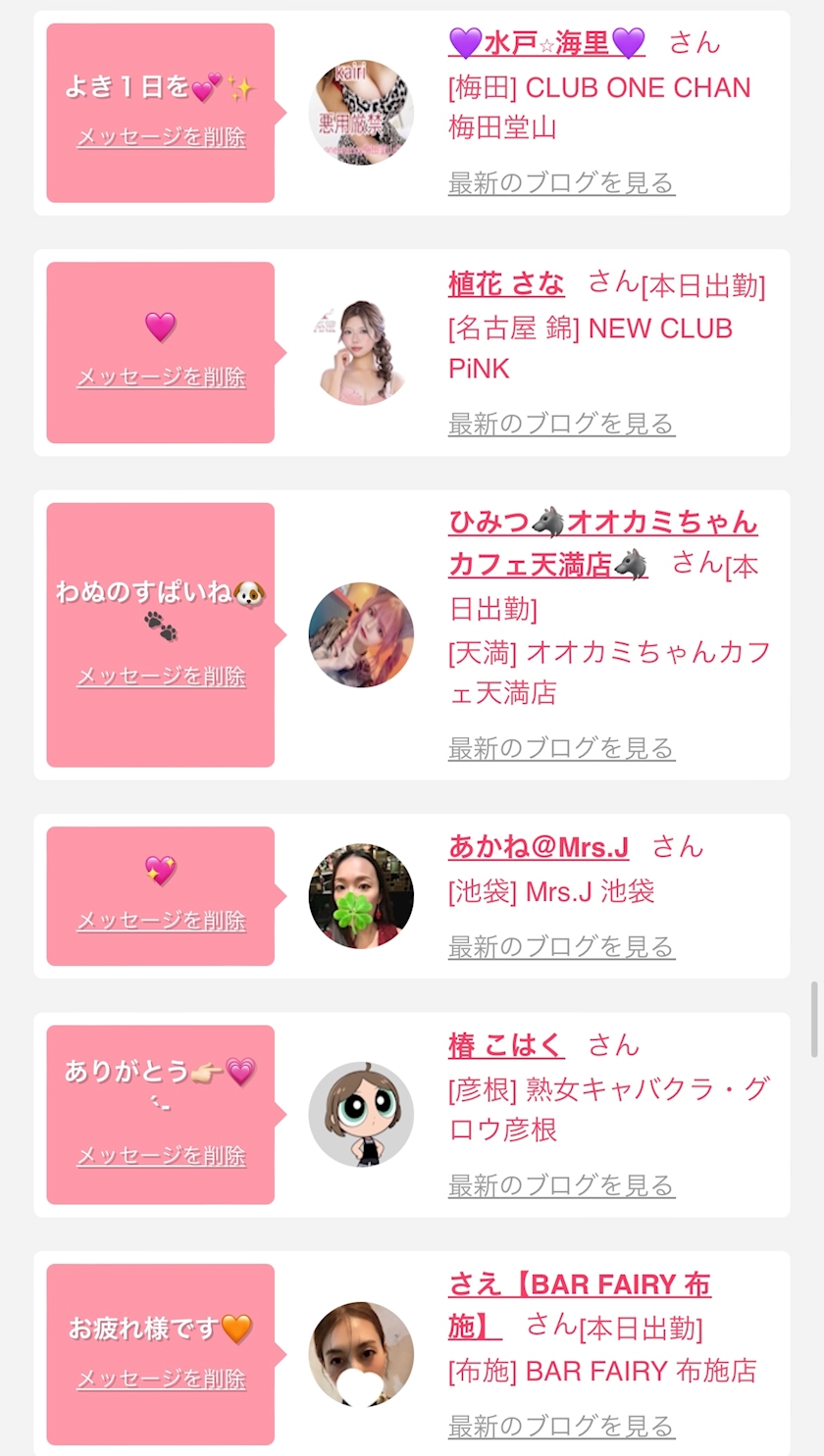Delete the ありがとう message
This screenshot has width=824, height=1456.
pyautogui.click(x=161, y=1156)
